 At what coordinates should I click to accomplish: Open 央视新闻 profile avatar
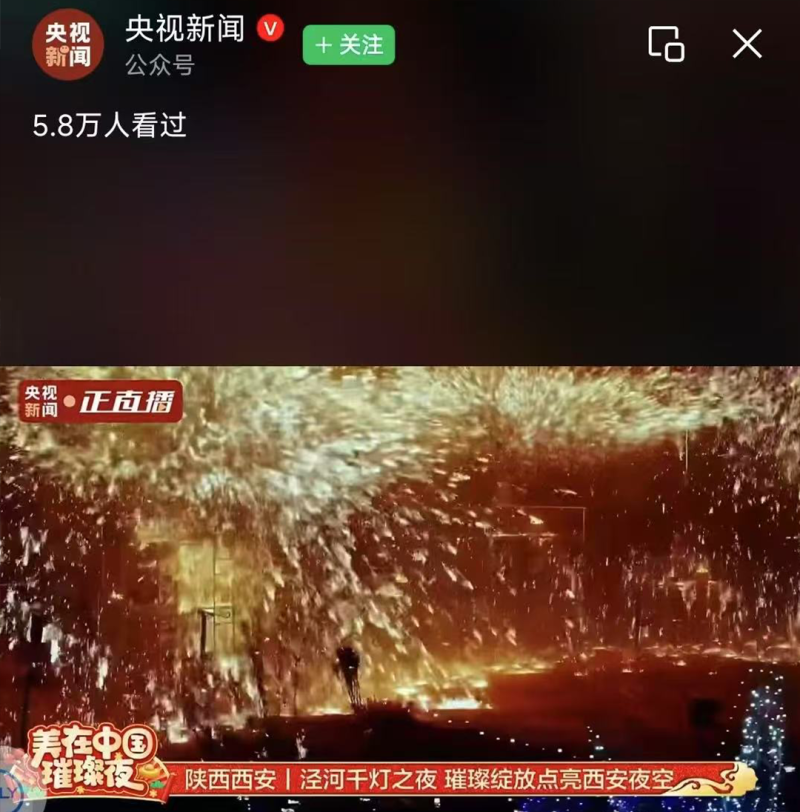click(68, 44)
